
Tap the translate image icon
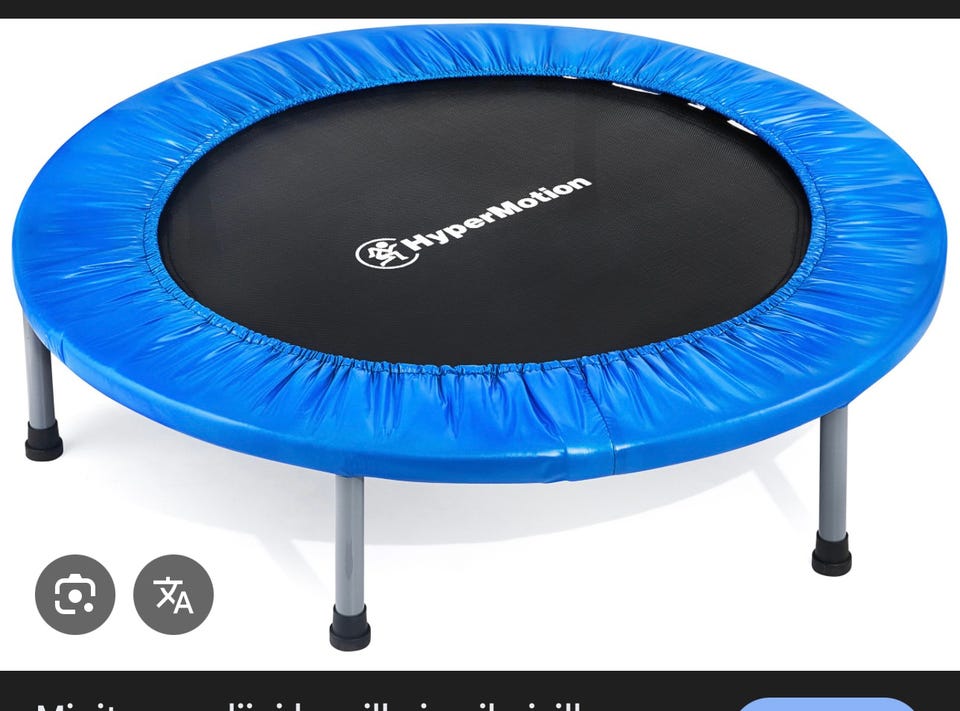pos(174,595)
